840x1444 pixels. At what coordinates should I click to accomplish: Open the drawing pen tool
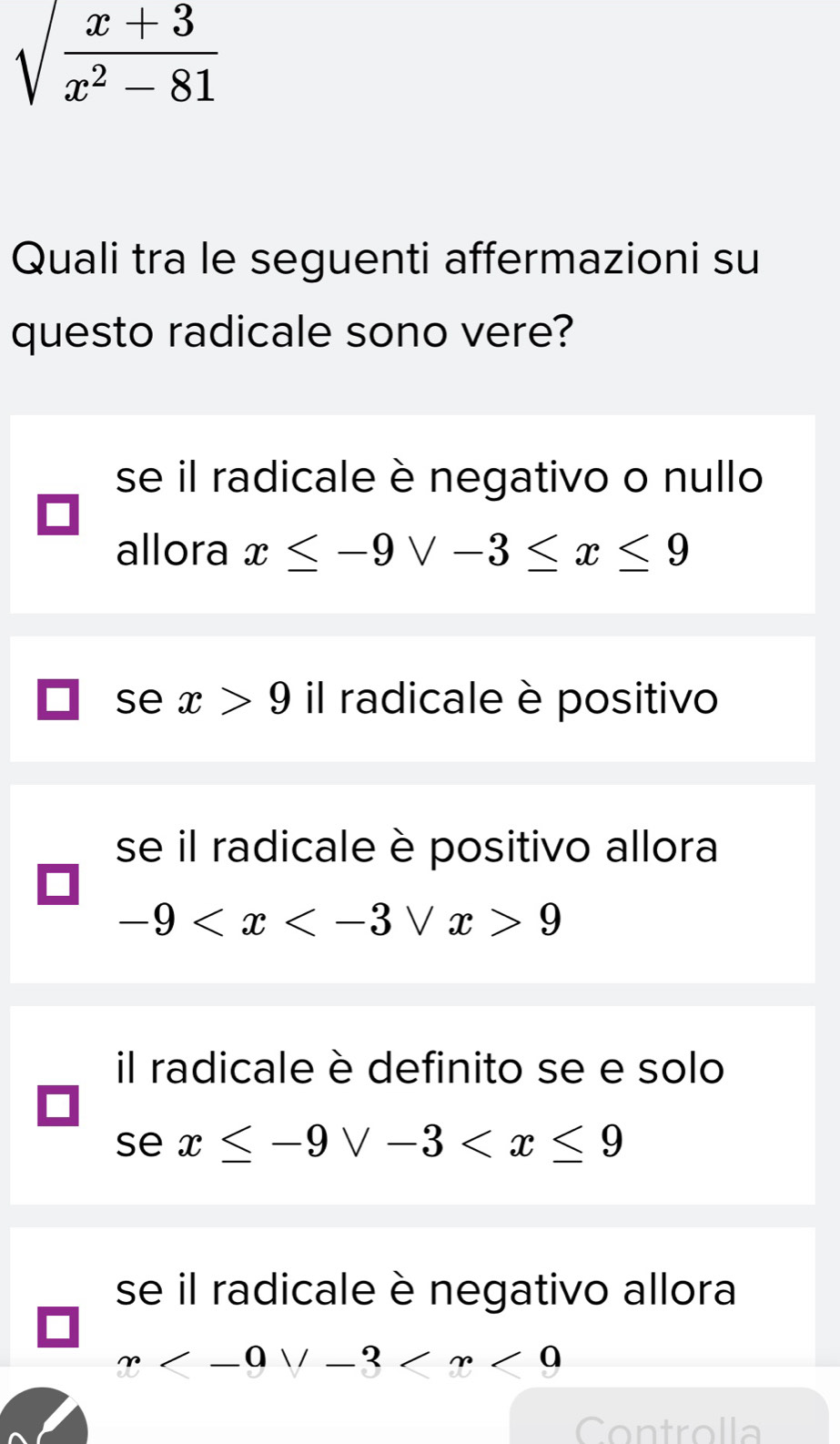click(x=44, y=1419)
